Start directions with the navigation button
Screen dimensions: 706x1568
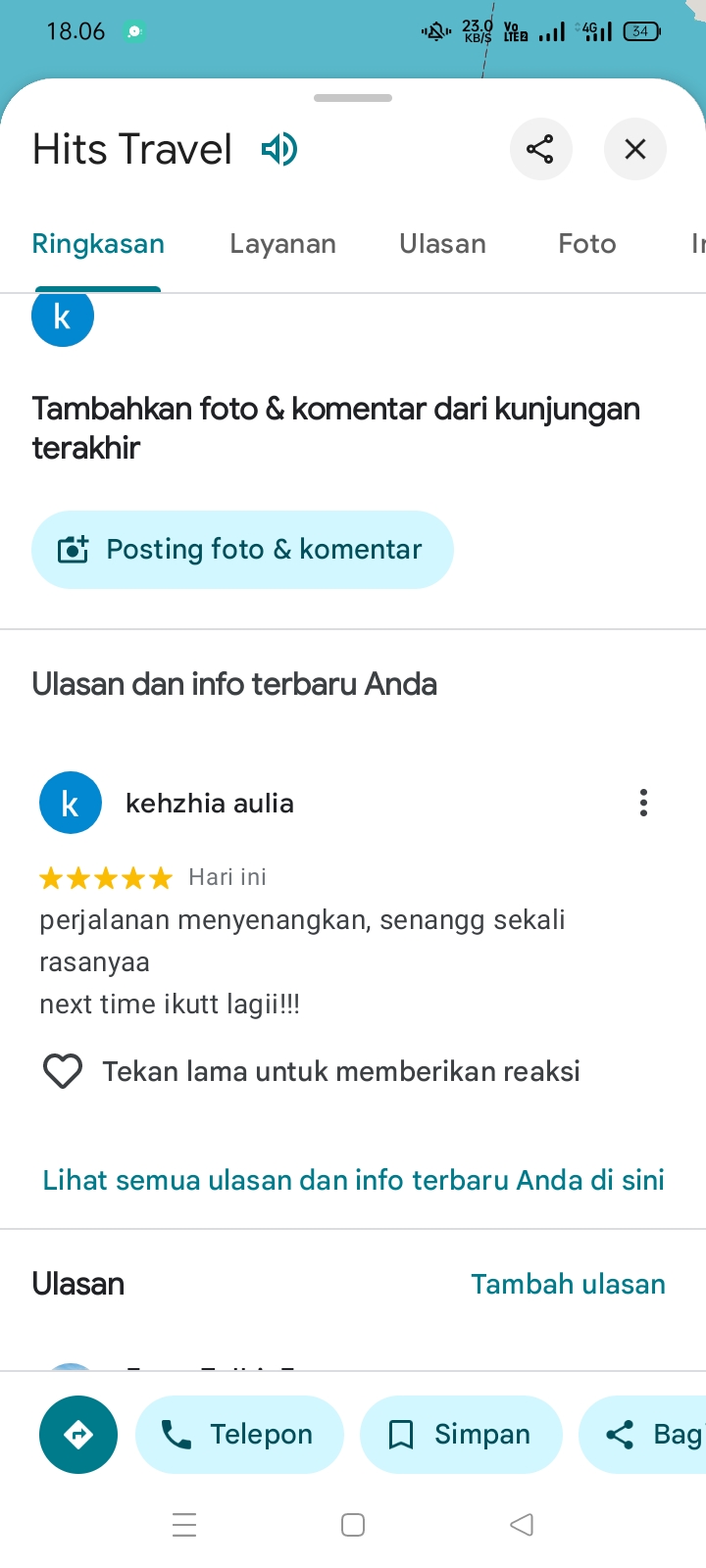coord(78,1435)
